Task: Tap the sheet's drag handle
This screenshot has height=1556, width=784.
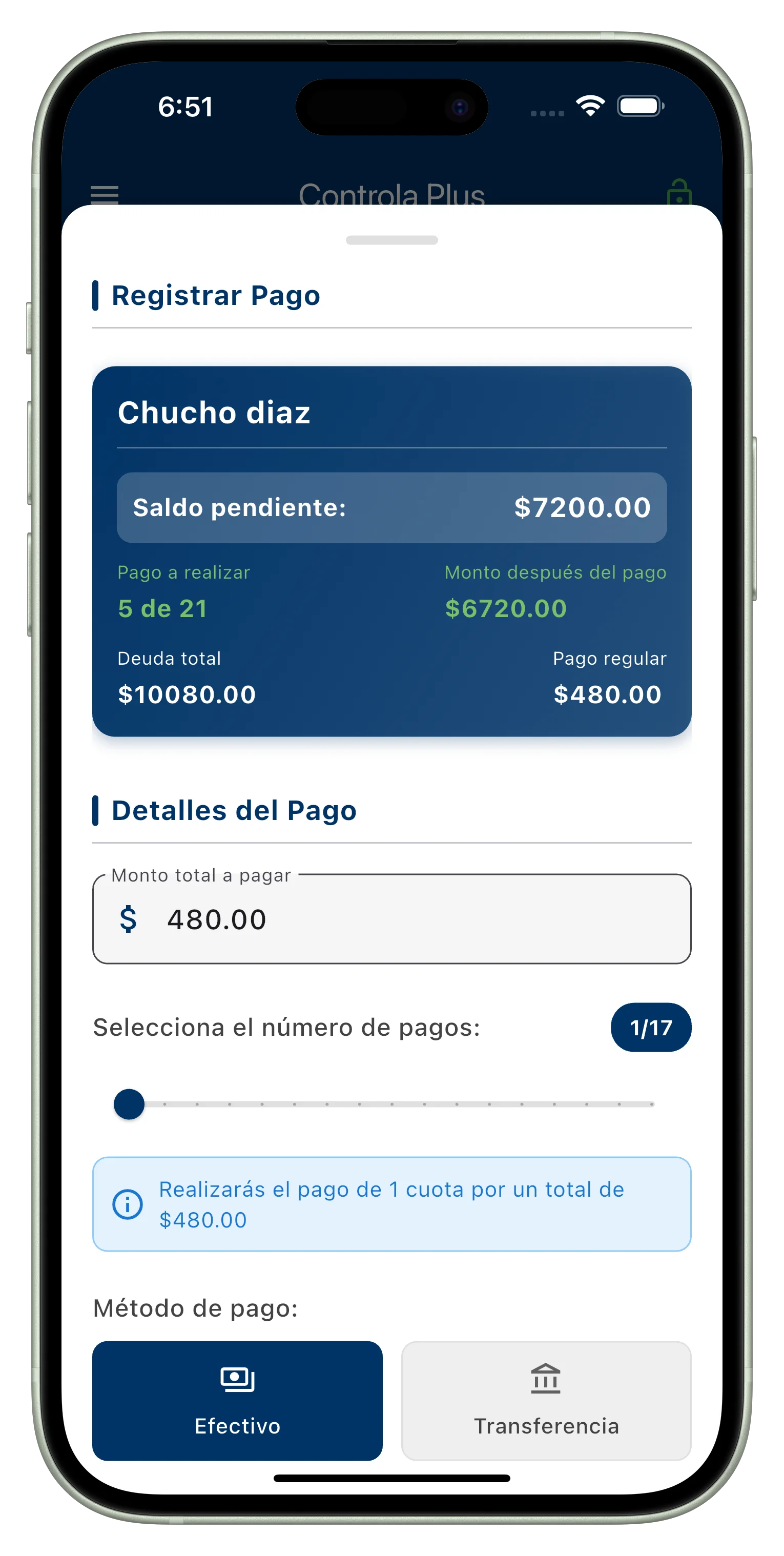Action: point(391,240)
